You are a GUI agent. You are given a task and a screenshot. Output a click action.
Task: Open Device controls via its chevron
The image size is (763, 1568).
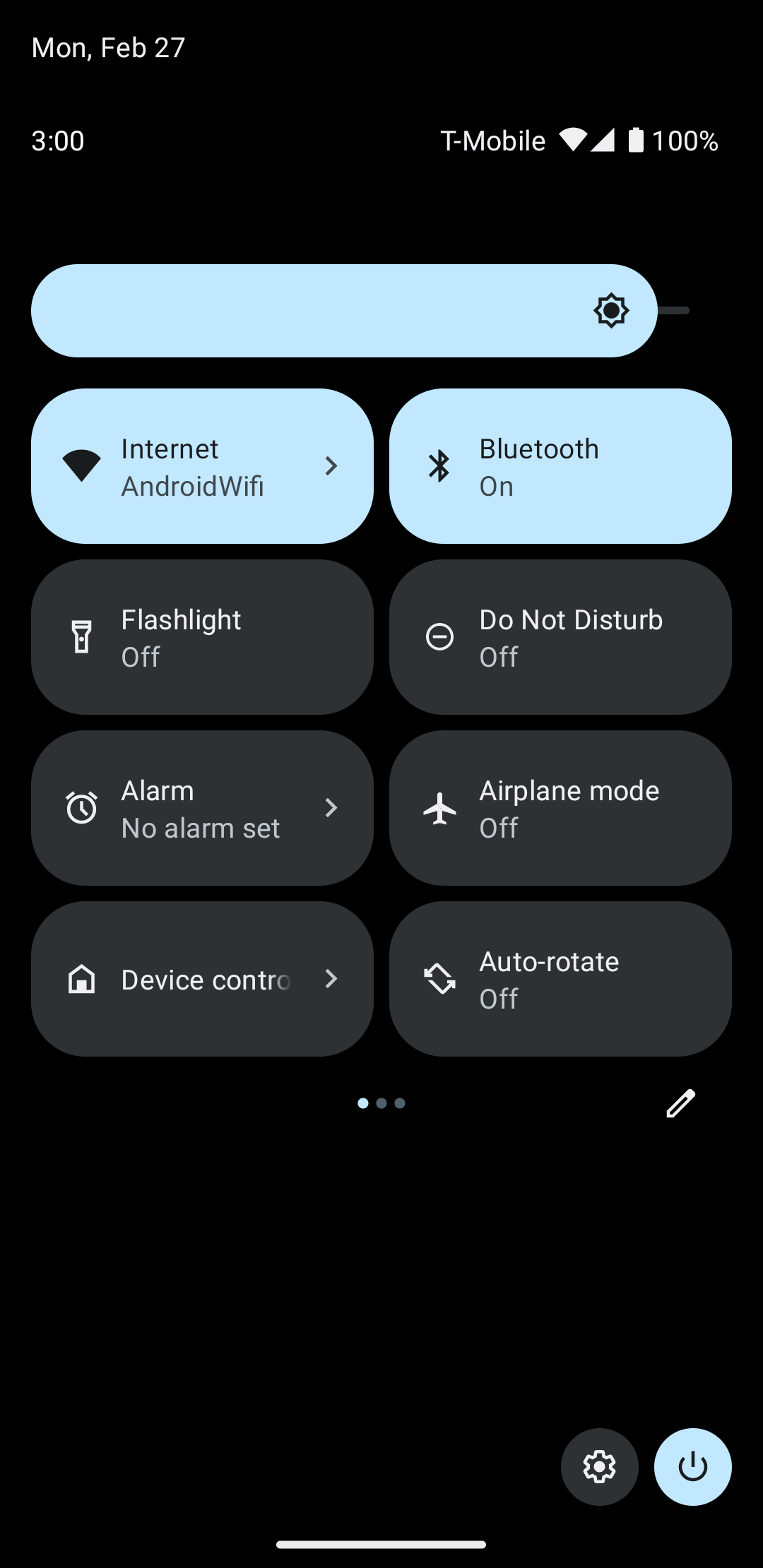[331, 979]
